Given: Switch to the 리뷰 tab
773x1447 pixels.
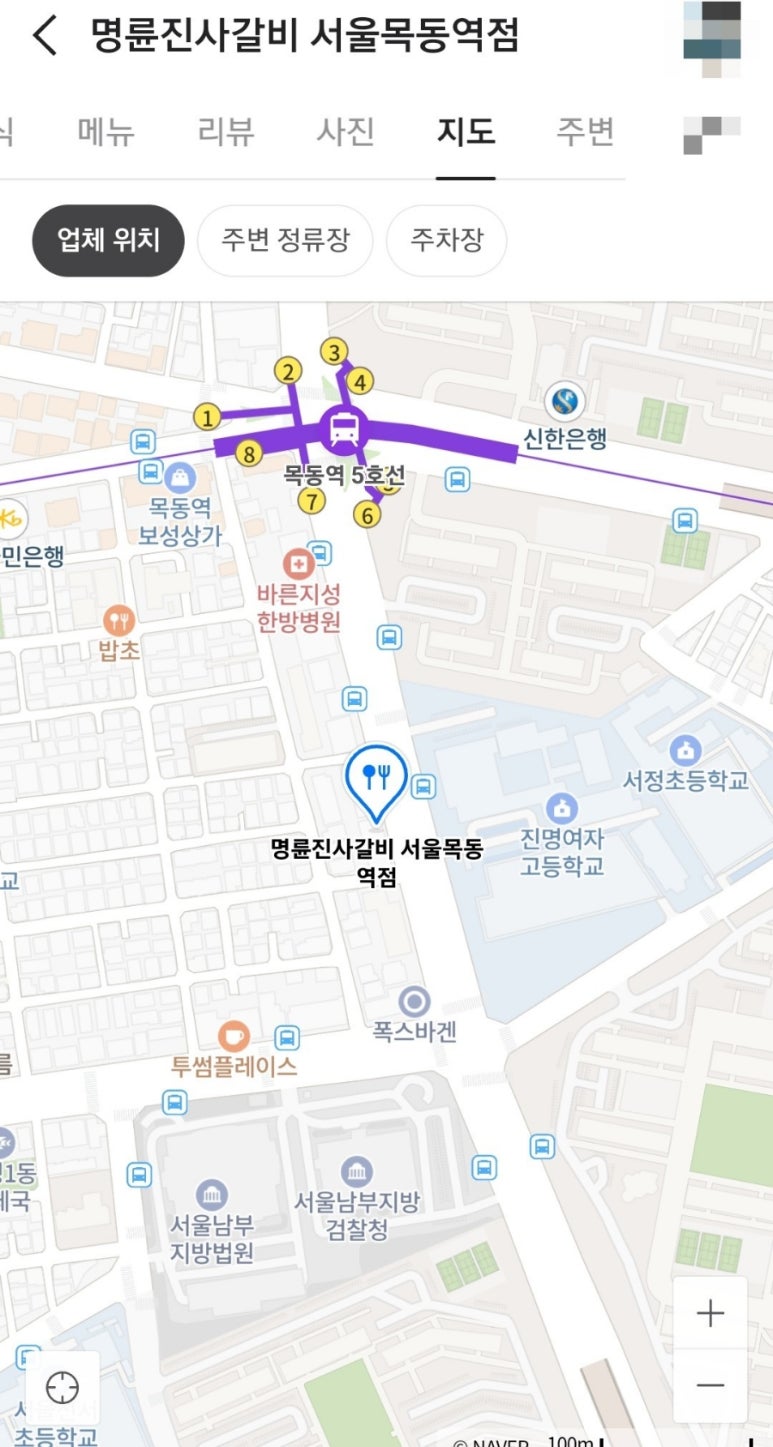Looking at the screenshot, I should pyautogui.click(x=226, y=131).
